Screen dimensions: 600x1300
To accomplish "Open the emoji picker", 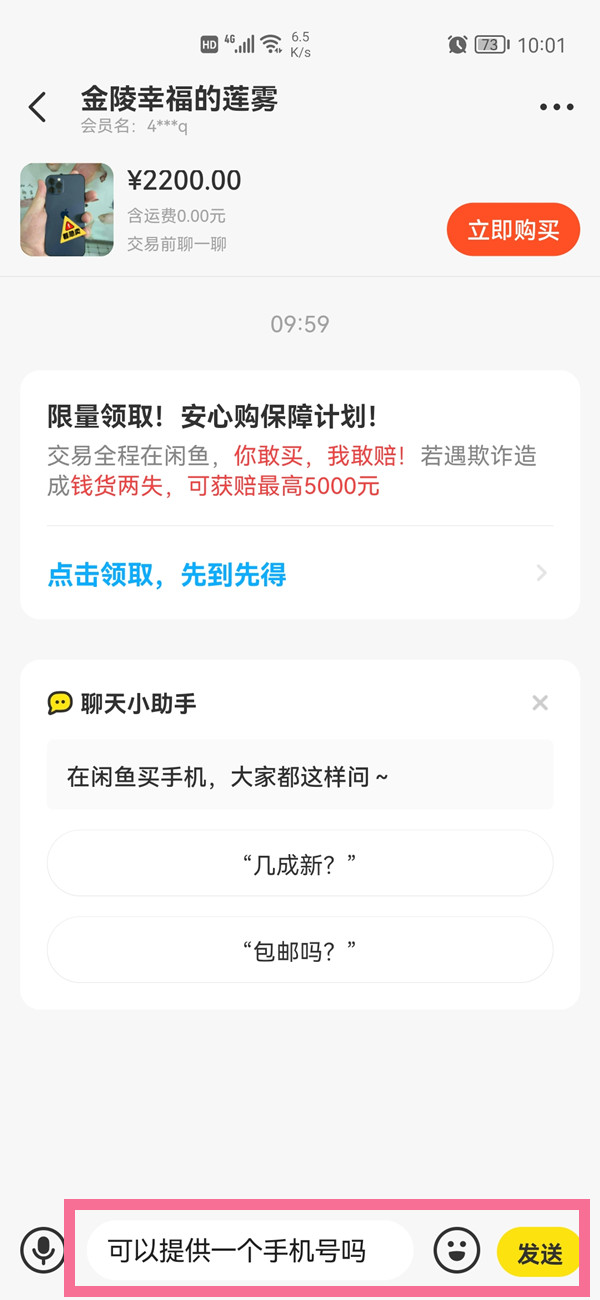I will pyautogui.click(x=456, y=1250).
